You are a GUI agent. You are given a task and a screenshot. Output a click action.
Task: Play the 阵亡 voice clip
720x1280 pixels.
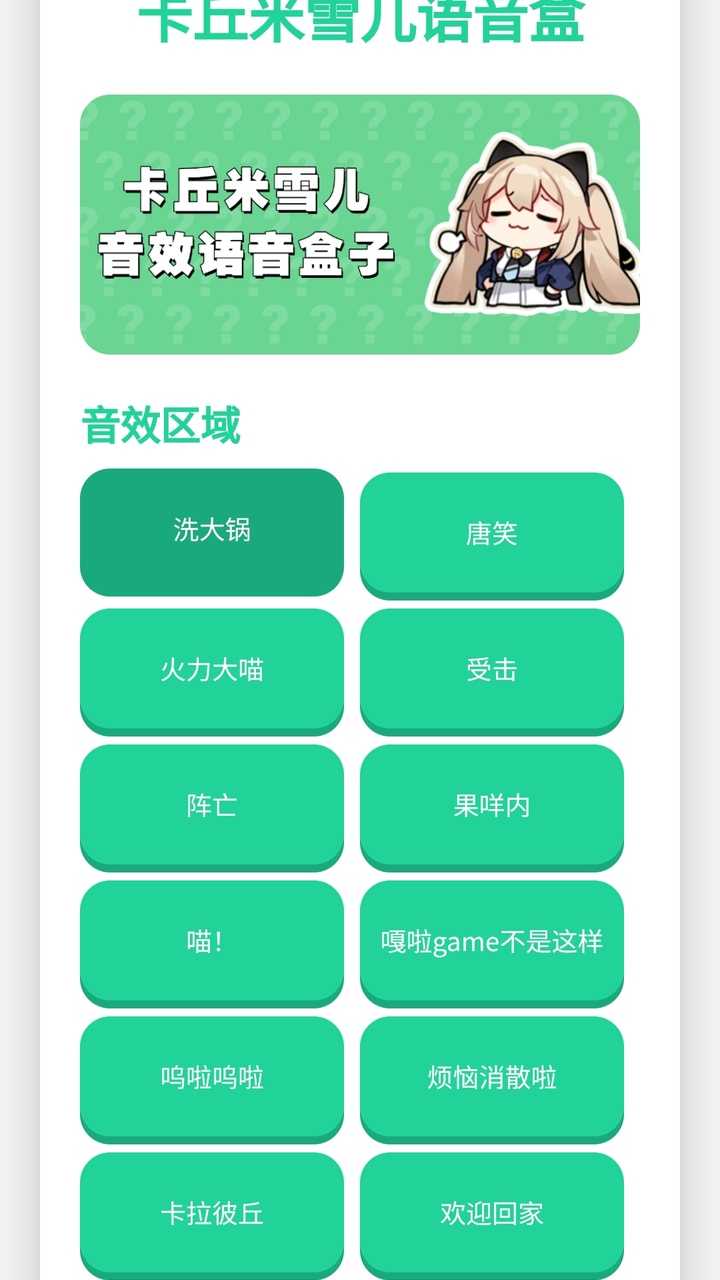coord(212,805)
